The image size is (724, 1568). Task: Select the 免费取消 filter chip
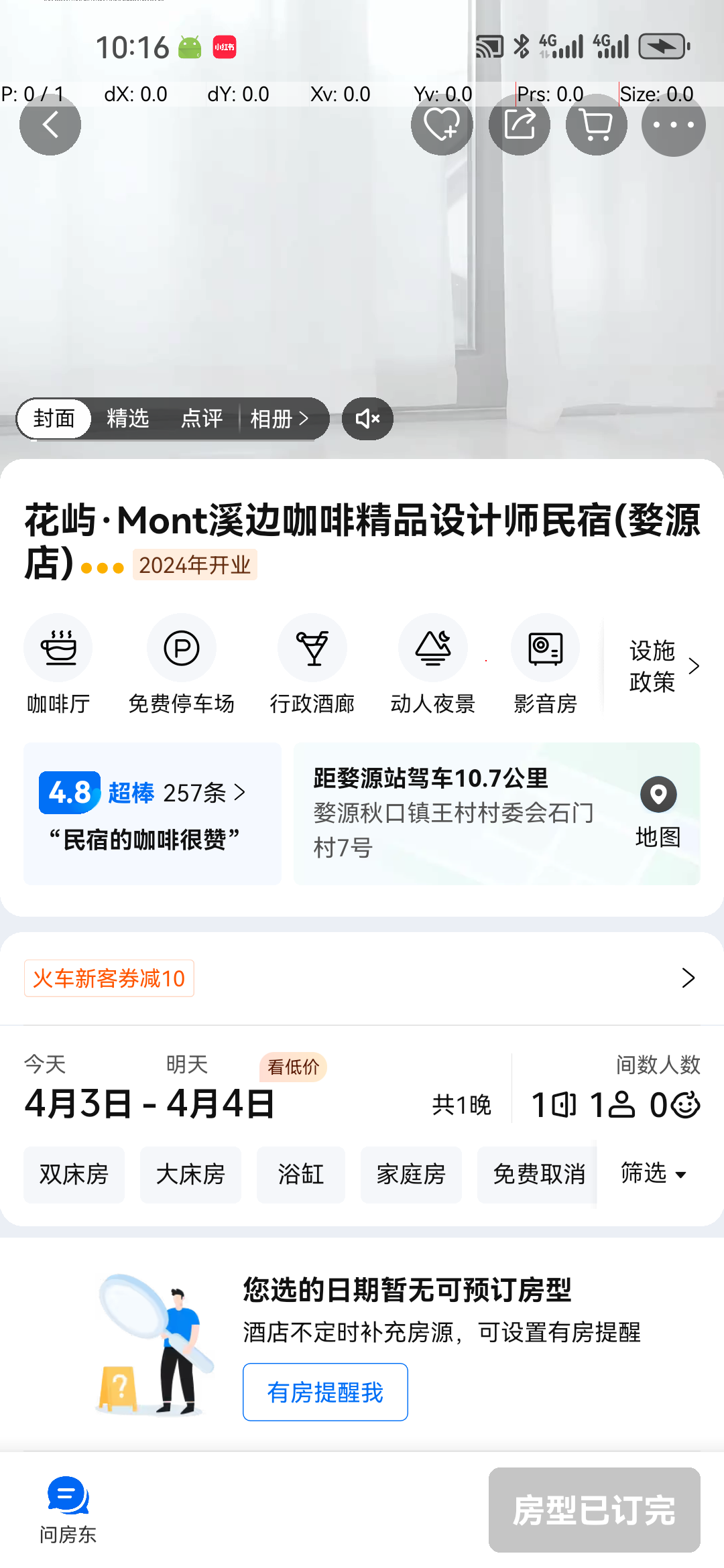pos(538,1174)
